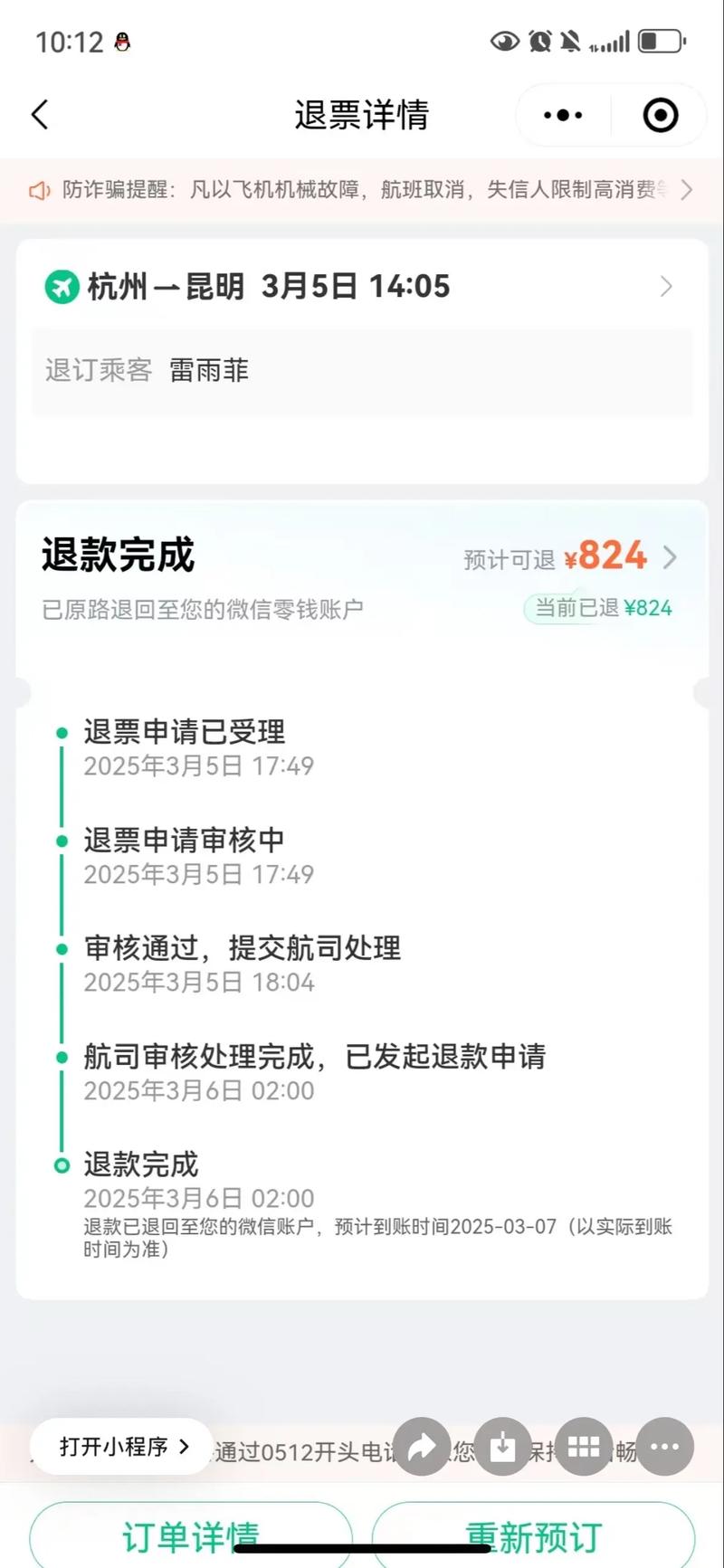The height and width of the screenshot is (1568, 724).
Task: Save with the download button
Action: tap(502, 1447)
